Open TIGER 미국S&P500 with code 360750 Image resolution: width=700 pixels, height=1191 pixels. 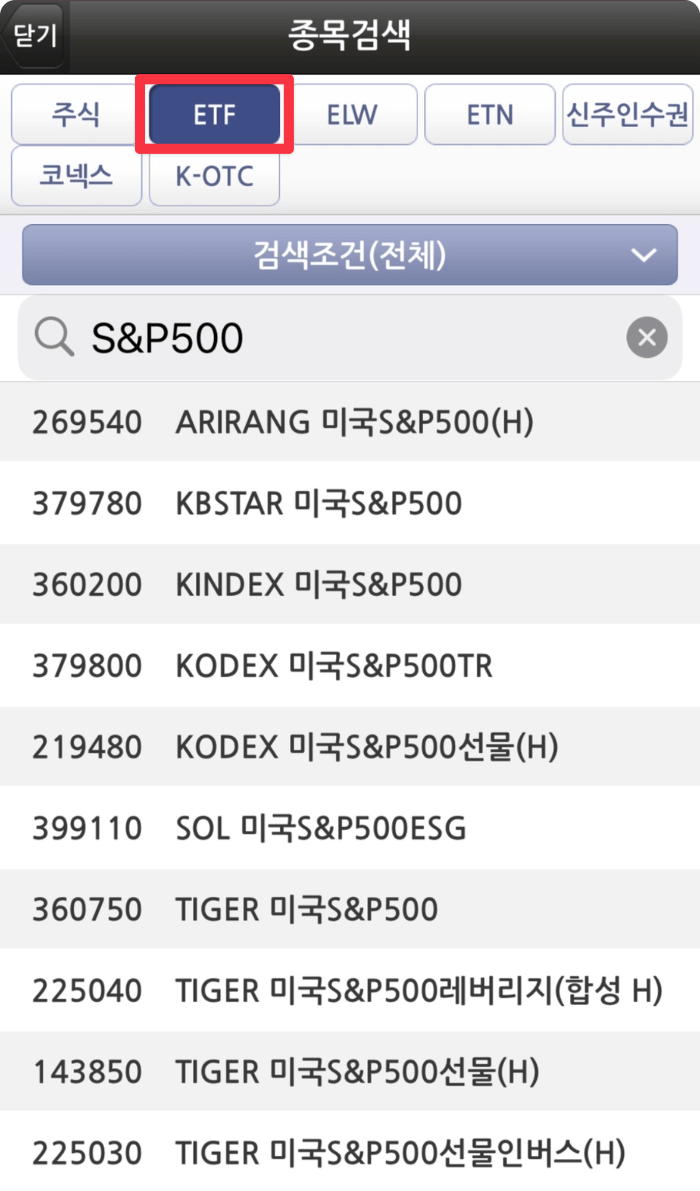coord(350,909)
